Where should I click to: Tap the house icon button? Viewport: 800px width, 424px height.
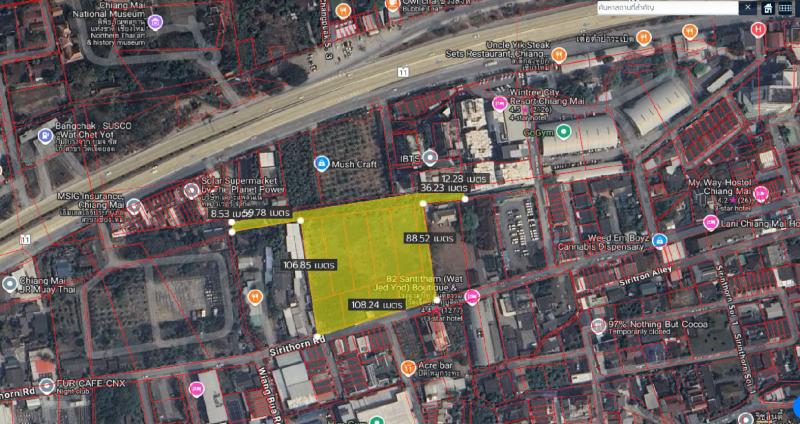tap(768, 7)
